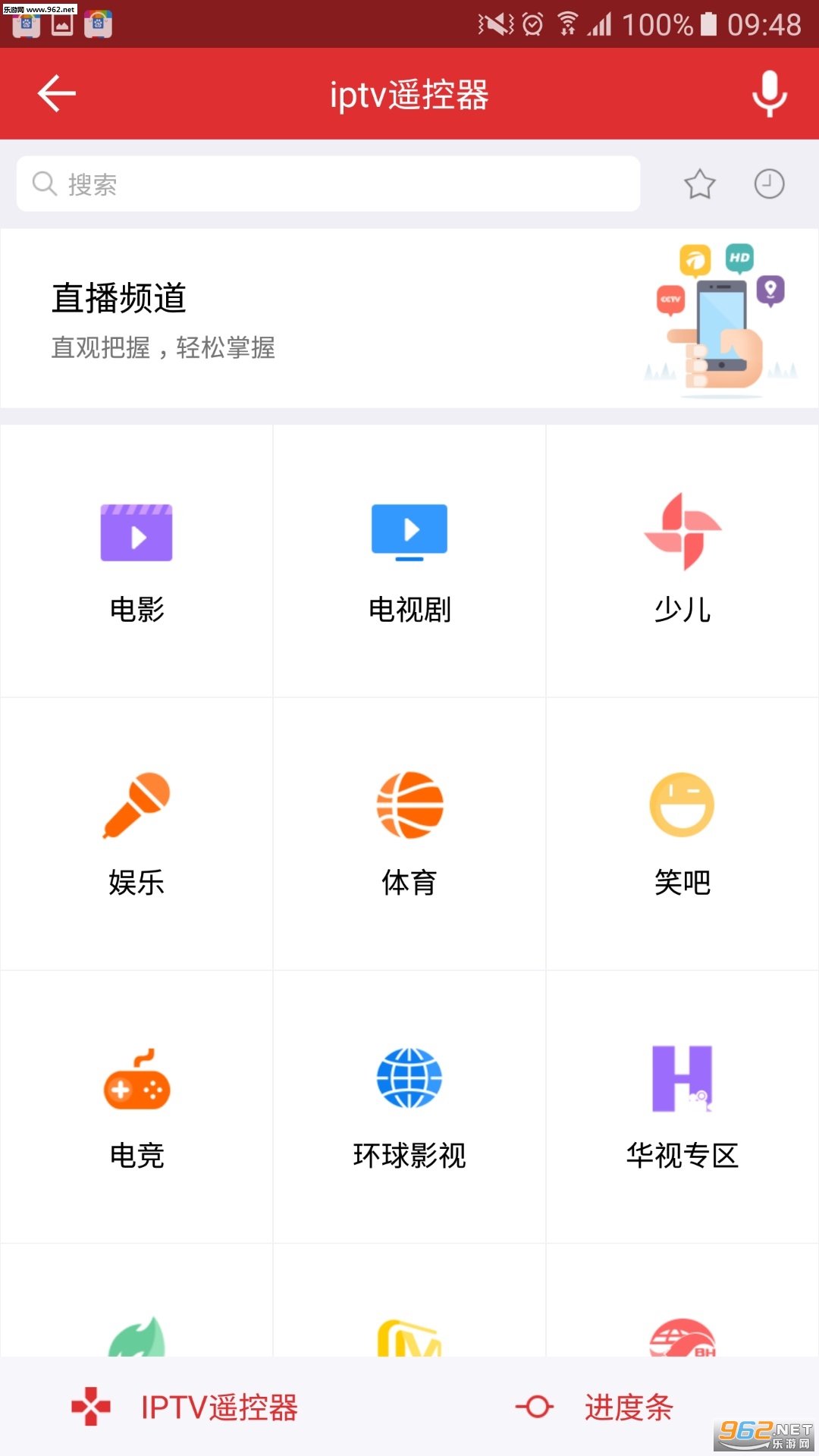Switch to the IPTV遥控器 tab

click(186, 1407)
